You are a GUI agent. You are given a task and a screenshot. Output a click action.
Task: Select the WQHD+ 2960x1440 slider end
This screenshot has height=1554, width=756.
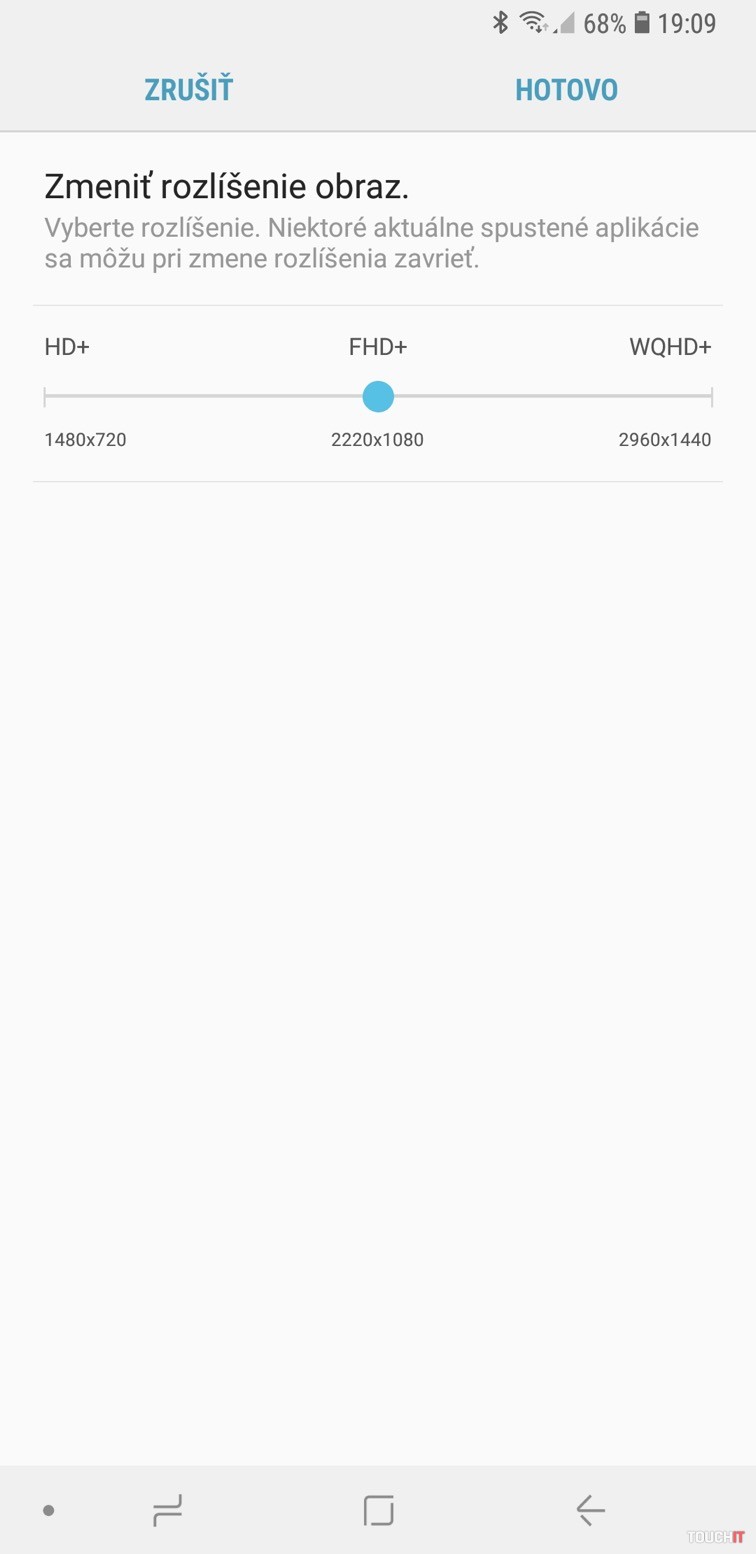coord(710,397)
